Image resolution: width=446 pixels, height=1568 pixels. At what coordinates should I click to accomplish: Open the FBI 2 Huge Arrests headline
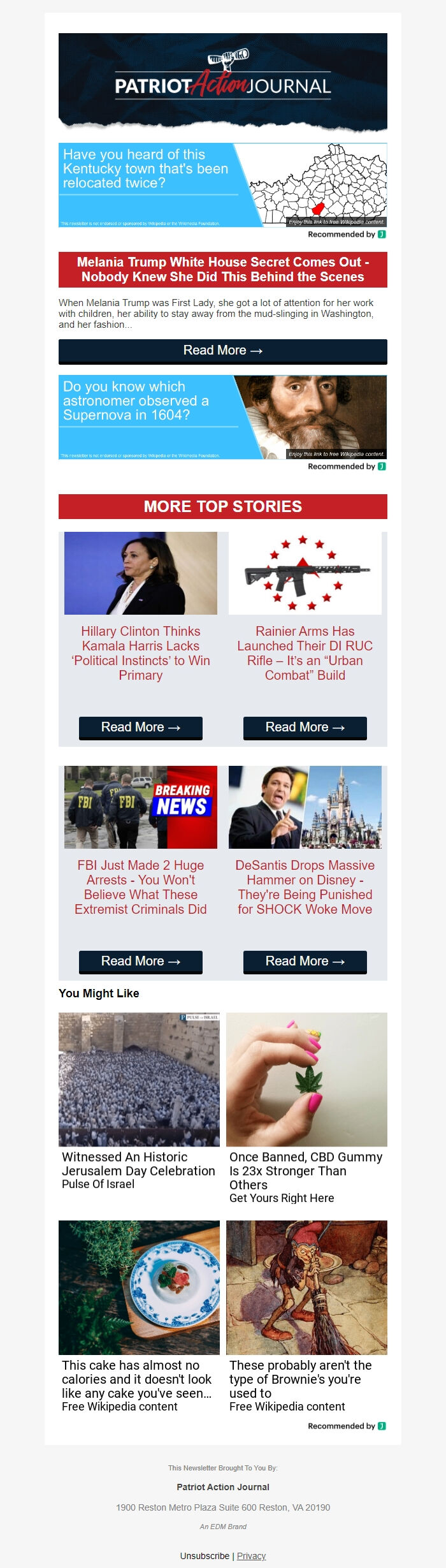coord(141,887)
